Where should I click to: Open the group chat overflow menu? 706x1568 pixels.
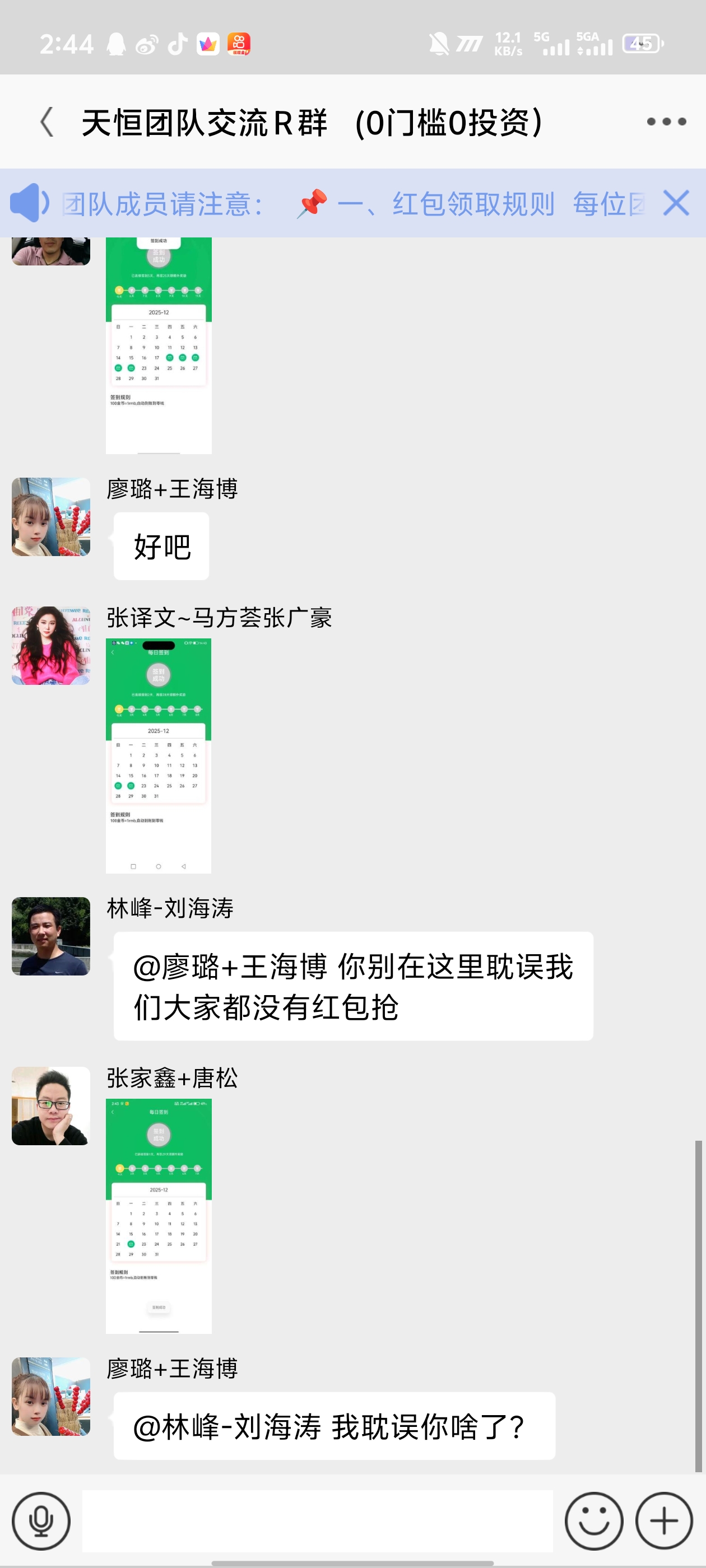[x=666, y=122]
